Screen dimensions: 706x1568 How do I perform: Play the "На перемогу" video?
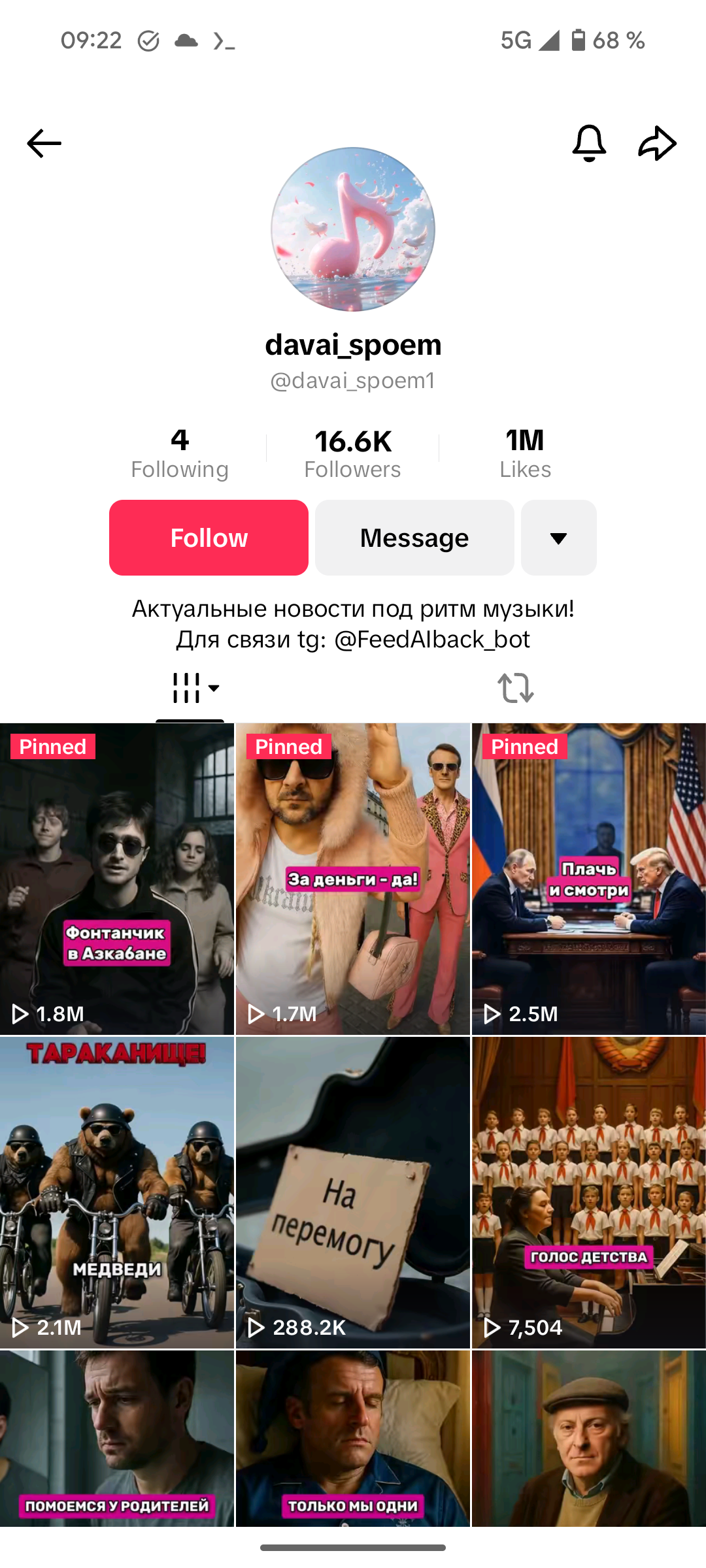click(353, 1192)
